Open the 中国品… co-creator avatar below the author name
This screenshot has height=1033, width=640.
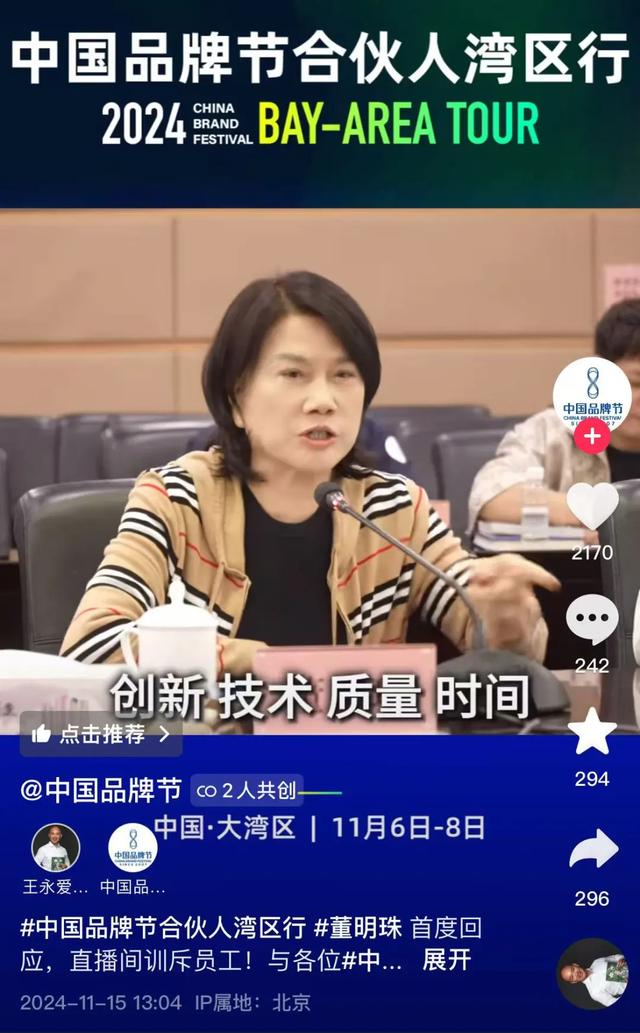click(132, 849)
